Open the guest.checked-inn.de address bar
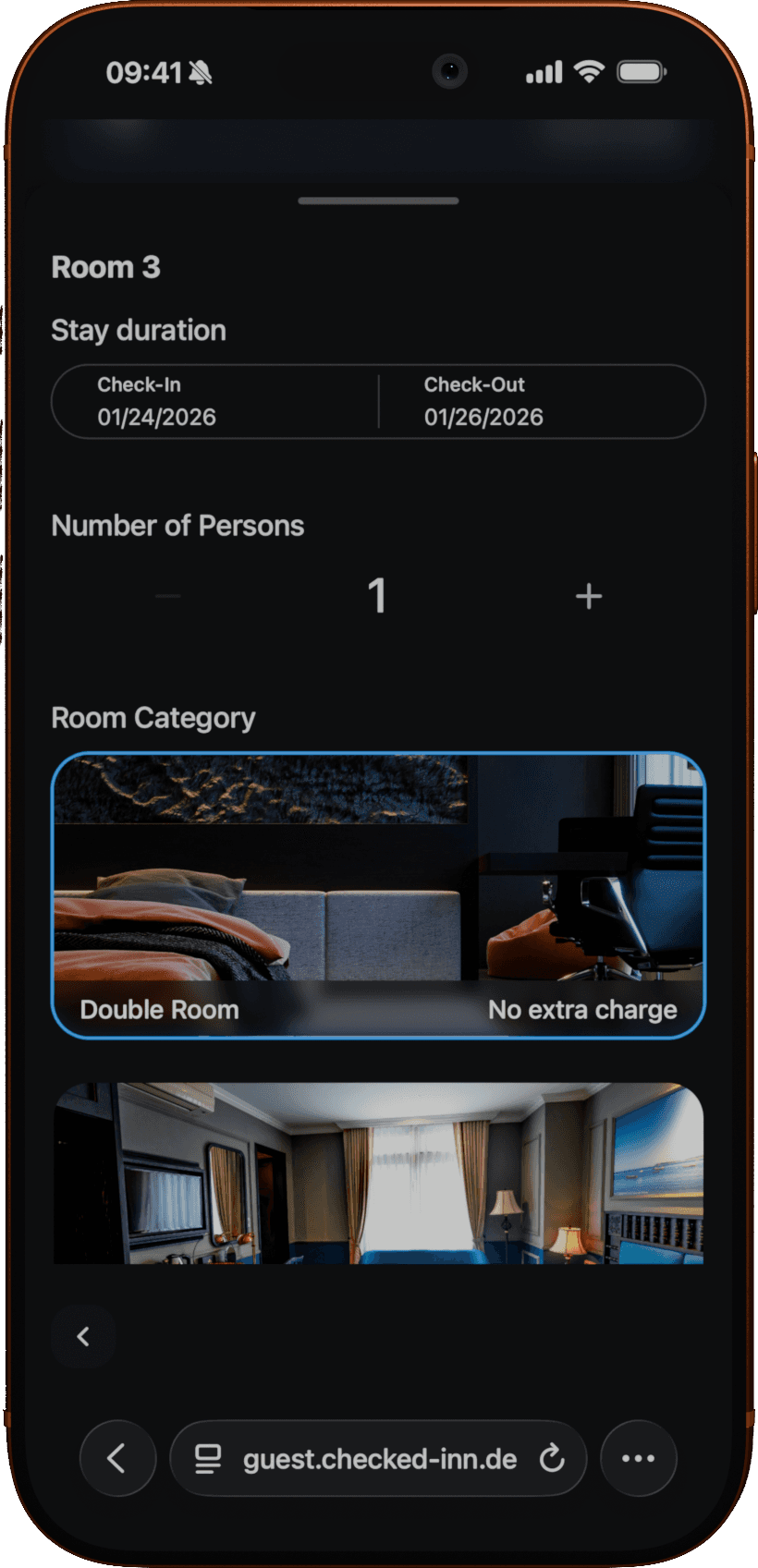Image resolution: width=758 pixels, height=1568 pixels. [379, 1458]
